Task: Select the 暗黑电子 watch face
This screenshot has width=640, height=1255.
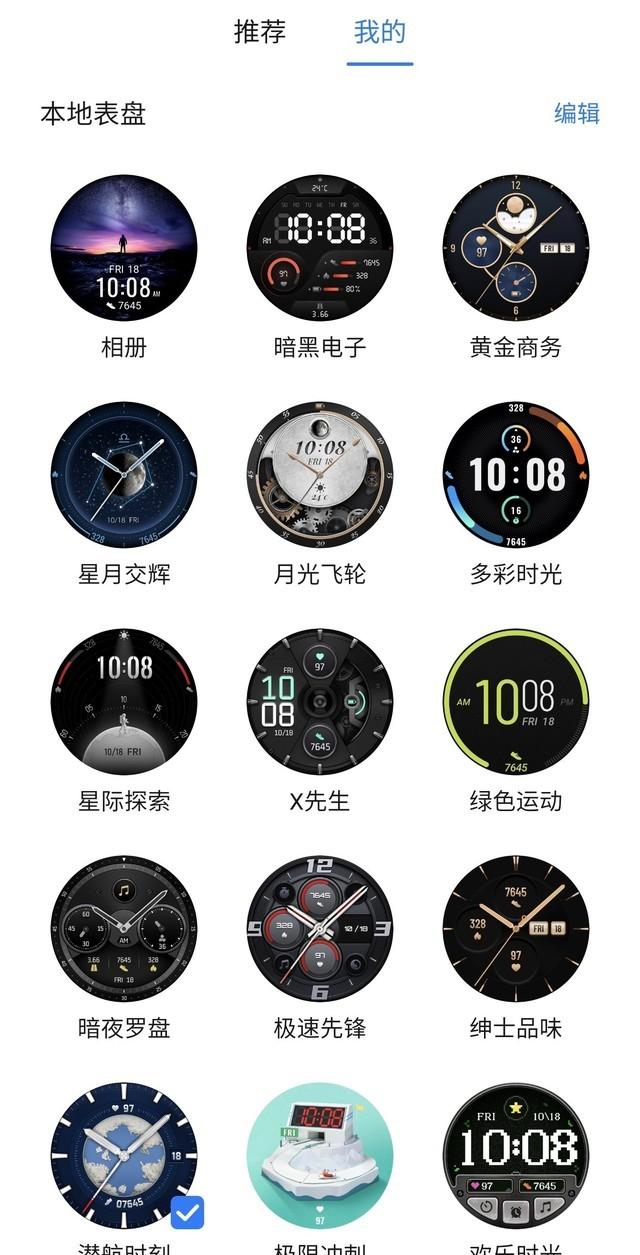Action: pos(320,248)
